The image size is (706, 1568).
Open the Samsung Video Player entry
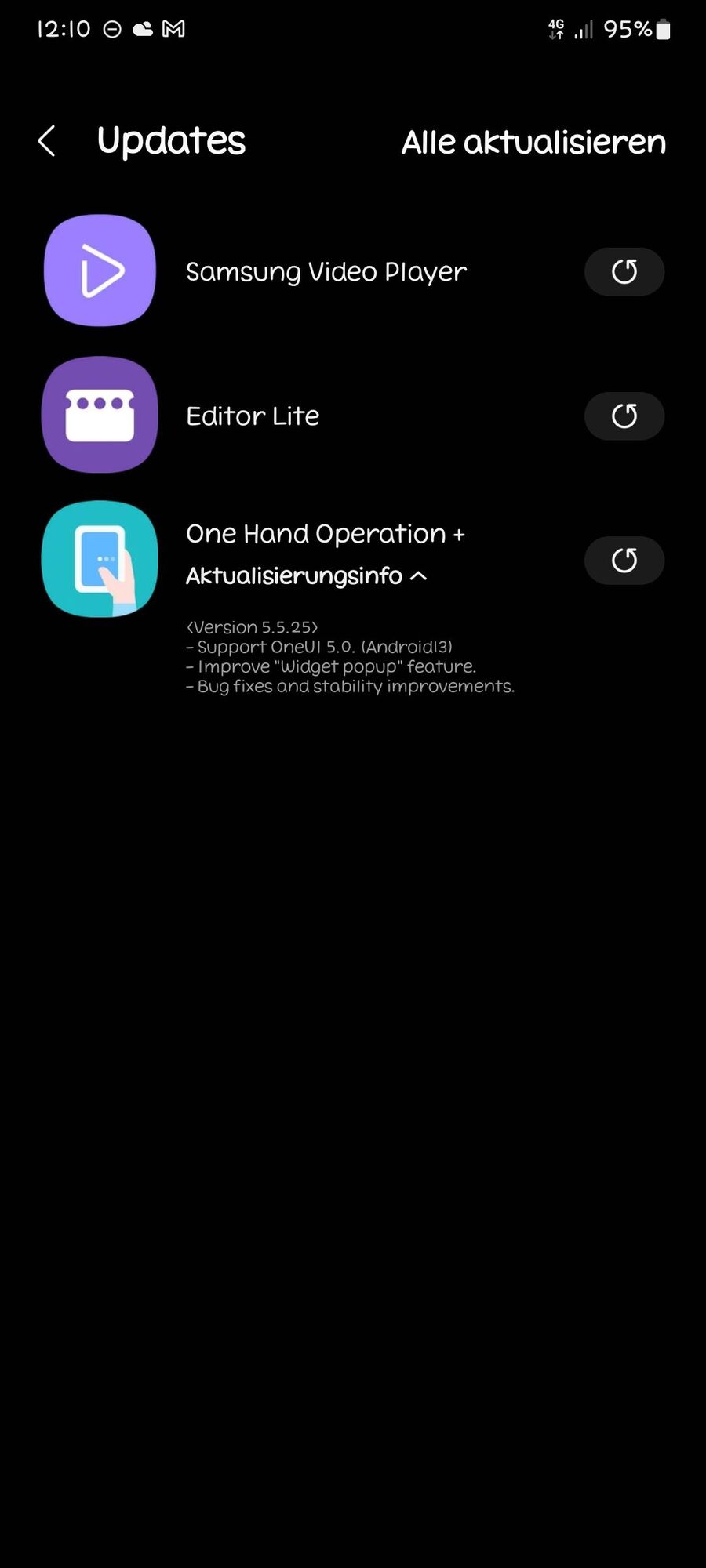click(326, 272)
